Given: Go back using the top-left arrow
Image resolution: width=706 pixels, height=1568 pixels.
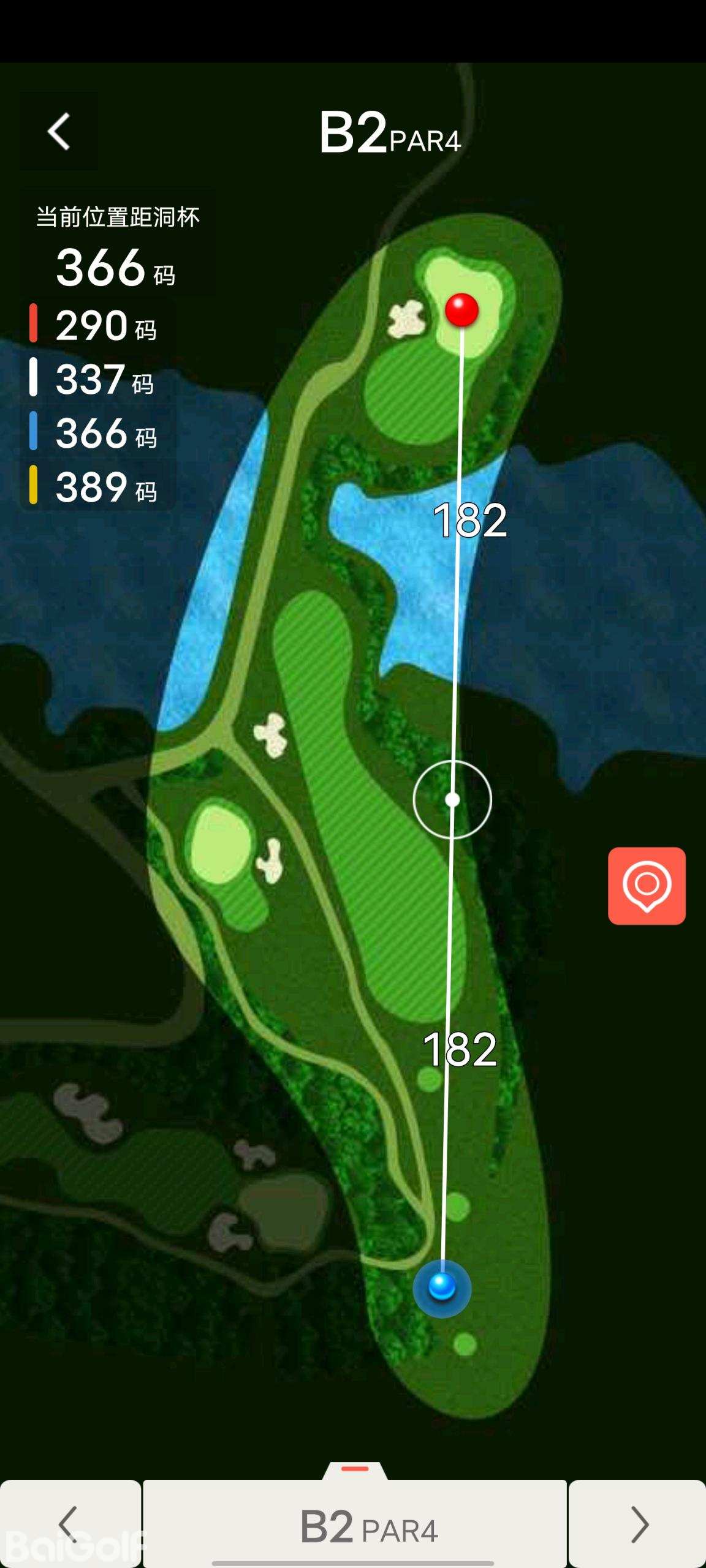Looking at the screenshot, I should tap(59, 131).
